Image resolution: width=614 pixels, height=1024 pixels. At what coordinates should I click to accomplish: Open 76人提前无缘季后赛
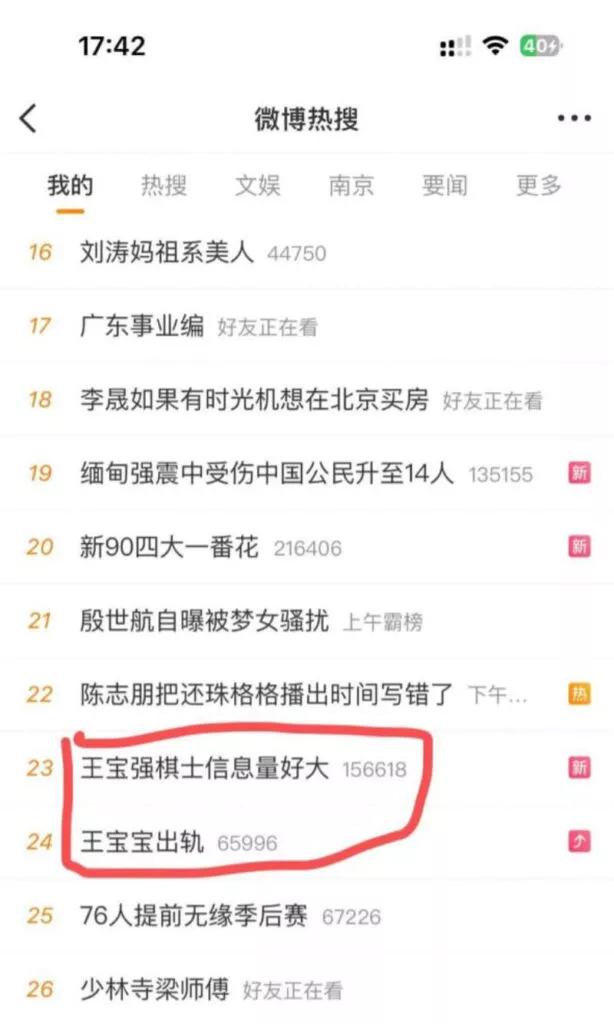pos(194,915)
